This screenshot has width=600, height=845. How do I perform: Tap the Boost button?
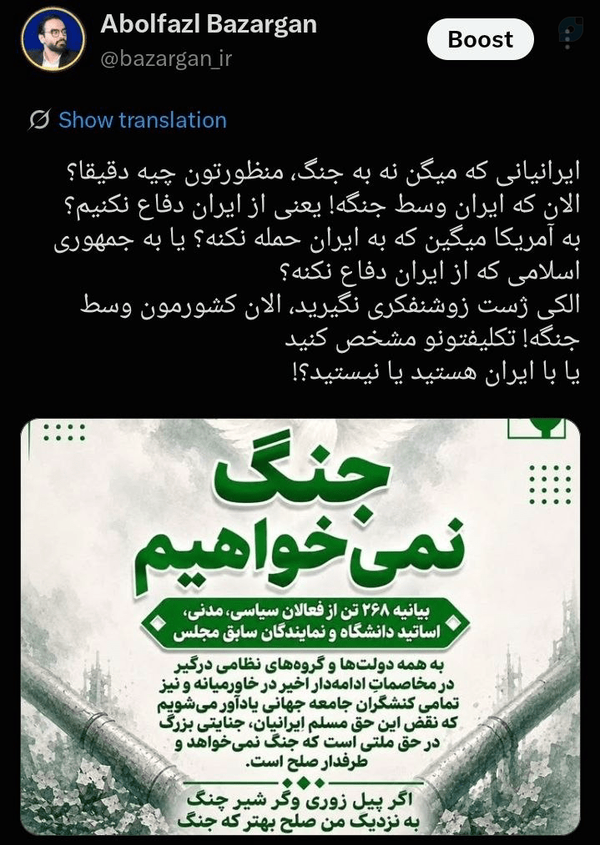click(480, 39)
